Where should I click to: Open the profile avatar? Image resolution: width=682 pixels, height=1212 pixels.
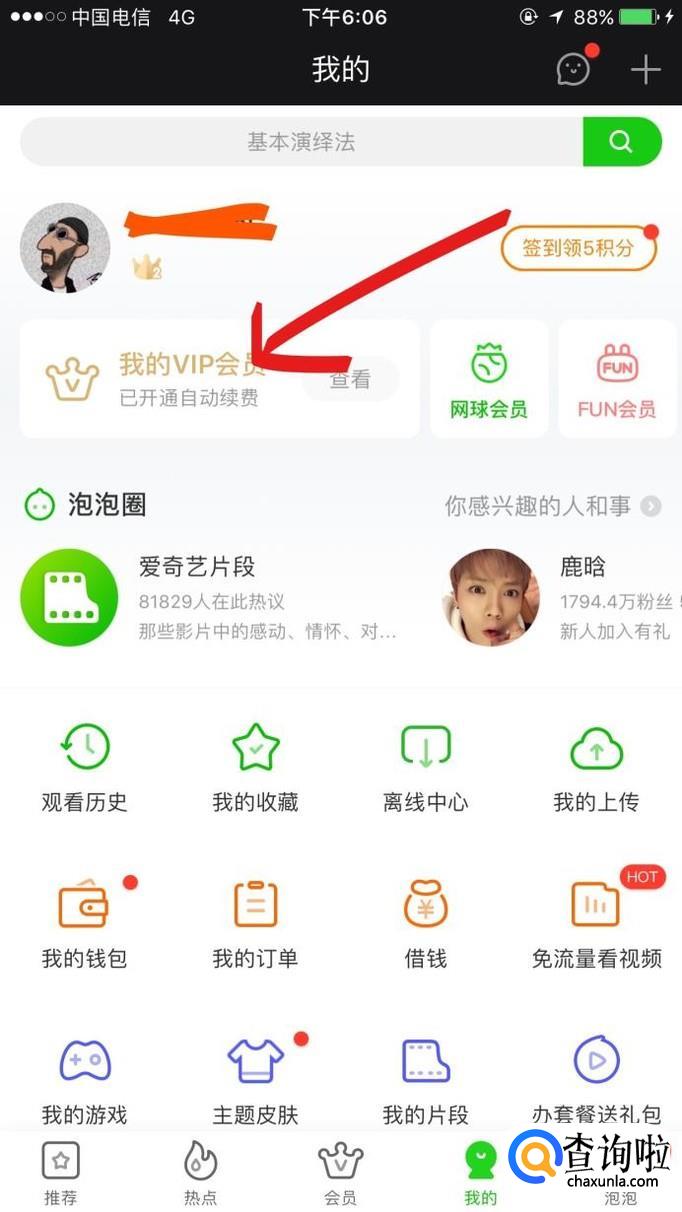65,248
